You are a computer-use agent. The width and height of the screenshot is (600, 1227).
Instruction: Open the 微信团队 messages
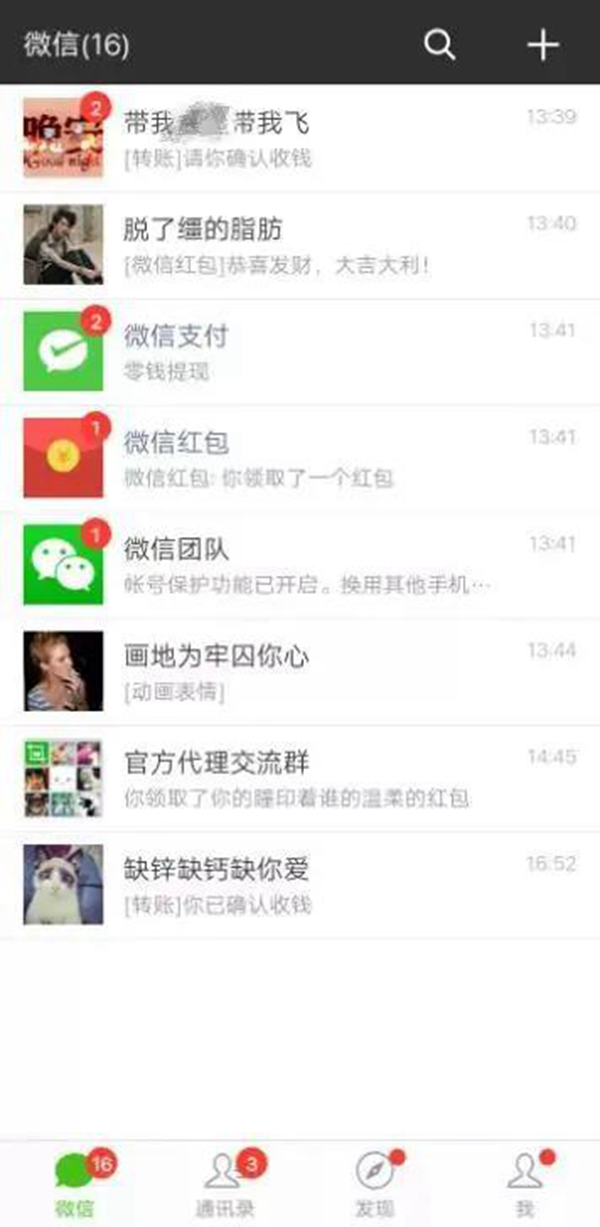tap(300, 565)
